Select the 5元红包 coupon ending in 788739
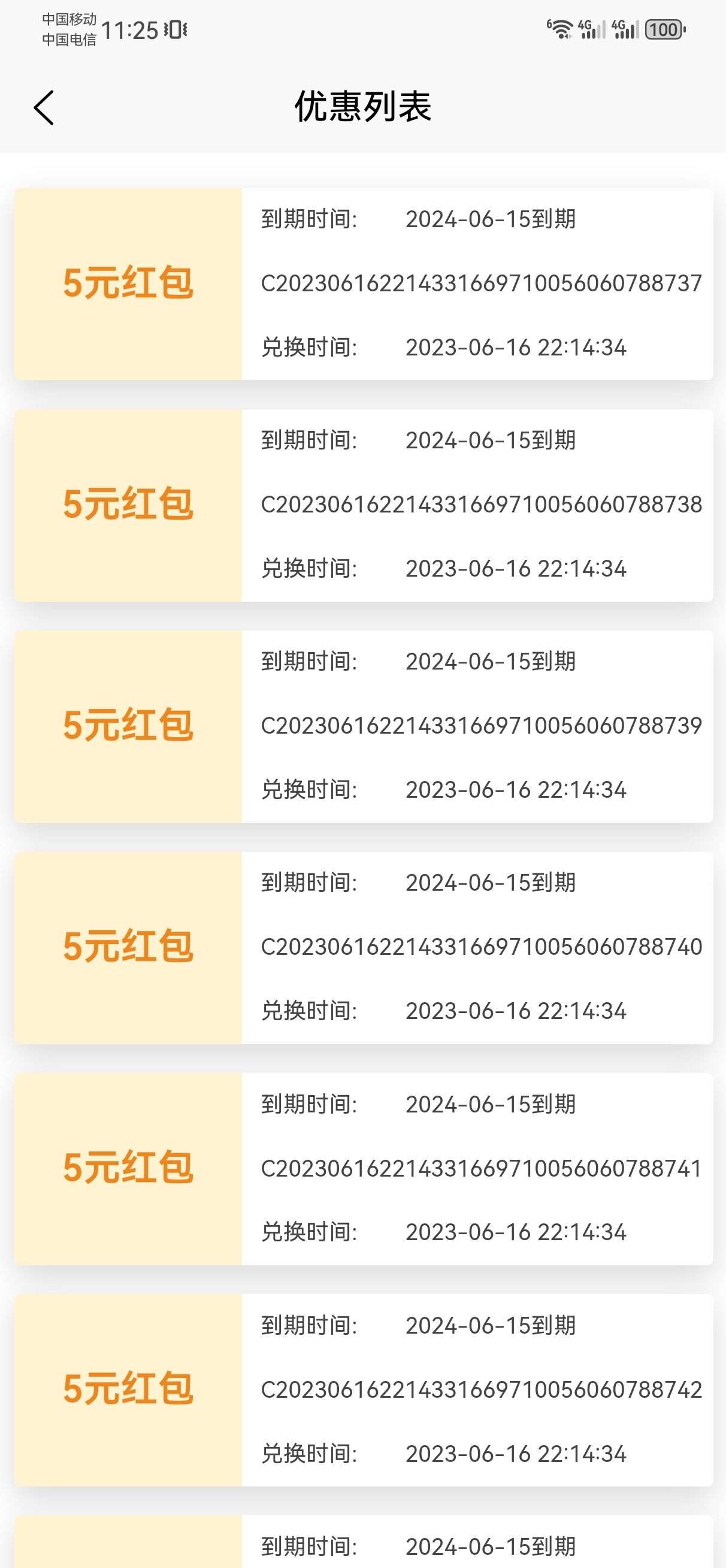The height and width of the screenshot is (1568, 726). click(364, 726)
